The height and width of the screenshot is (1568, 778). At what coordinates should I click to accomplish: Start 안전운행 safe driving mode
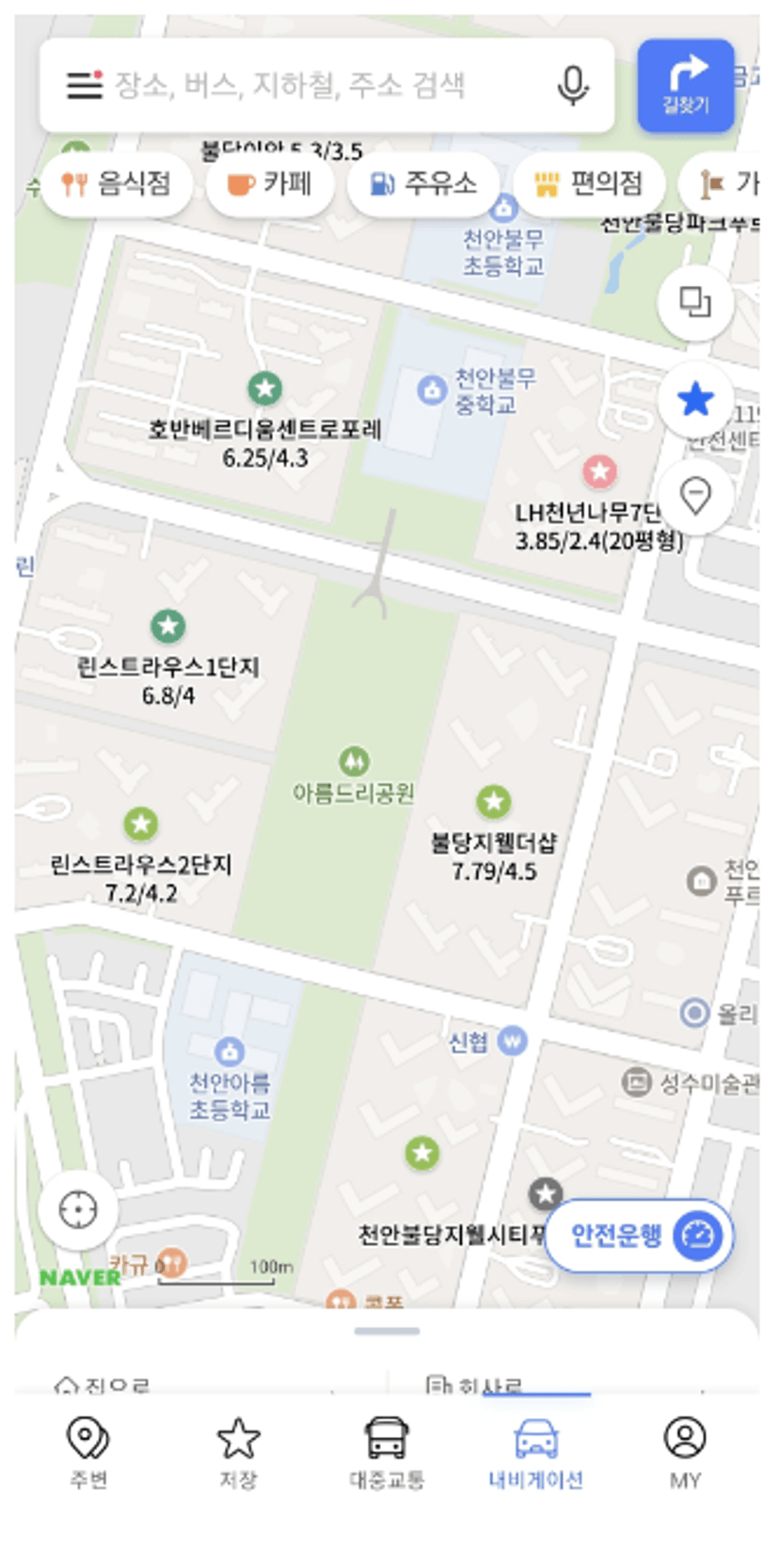point(640,1235)
